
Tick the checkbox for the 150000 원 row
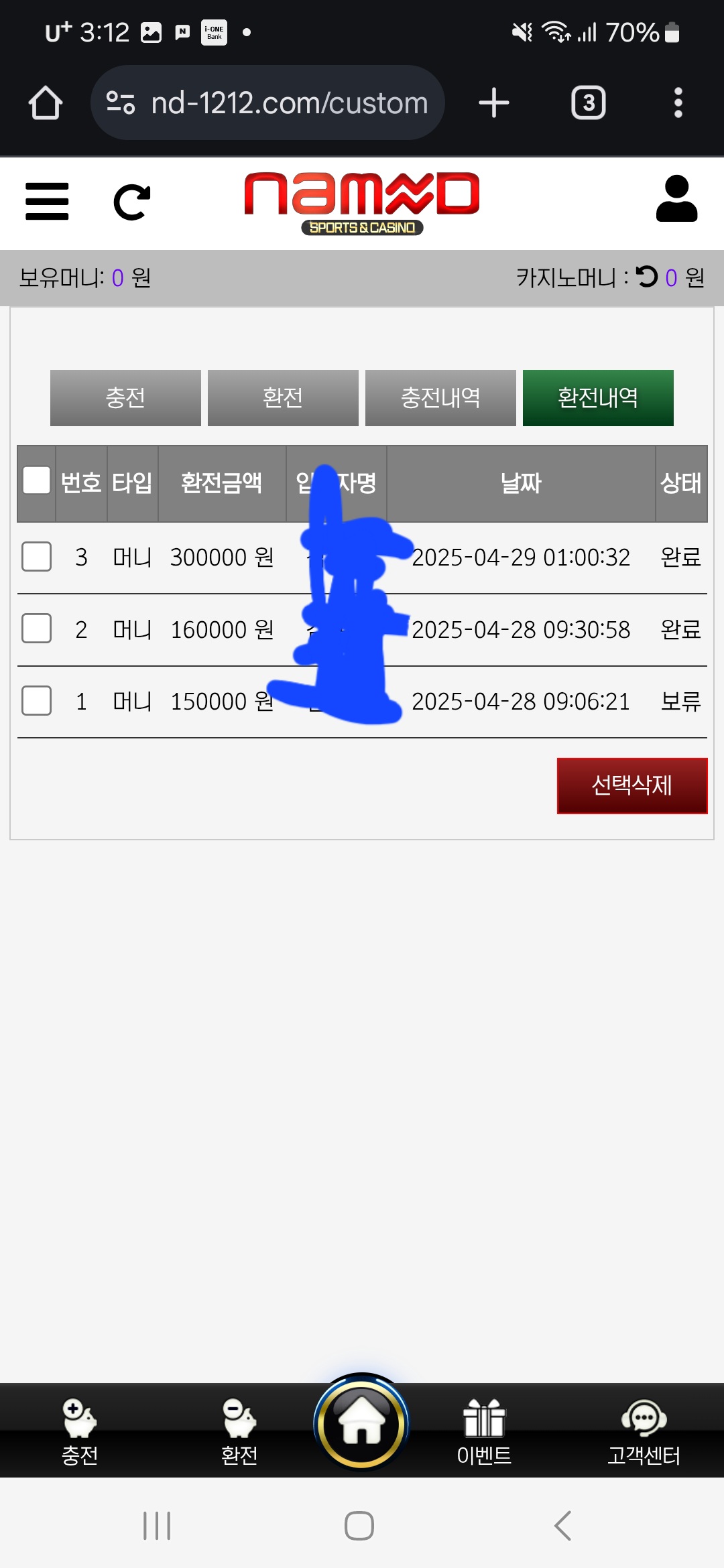point(37,701)
